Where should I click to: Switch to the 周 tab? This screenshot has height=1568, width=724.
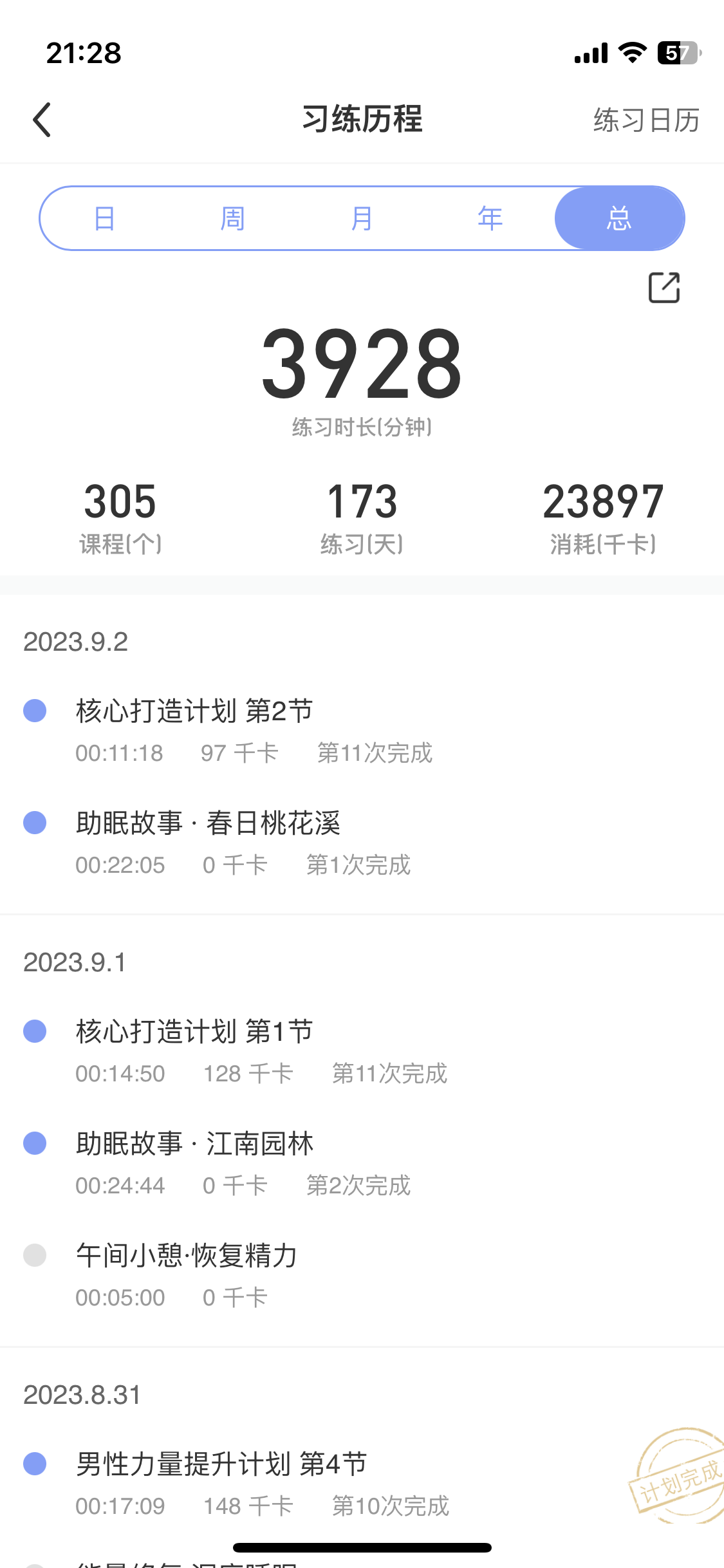(x=233, y=218)
